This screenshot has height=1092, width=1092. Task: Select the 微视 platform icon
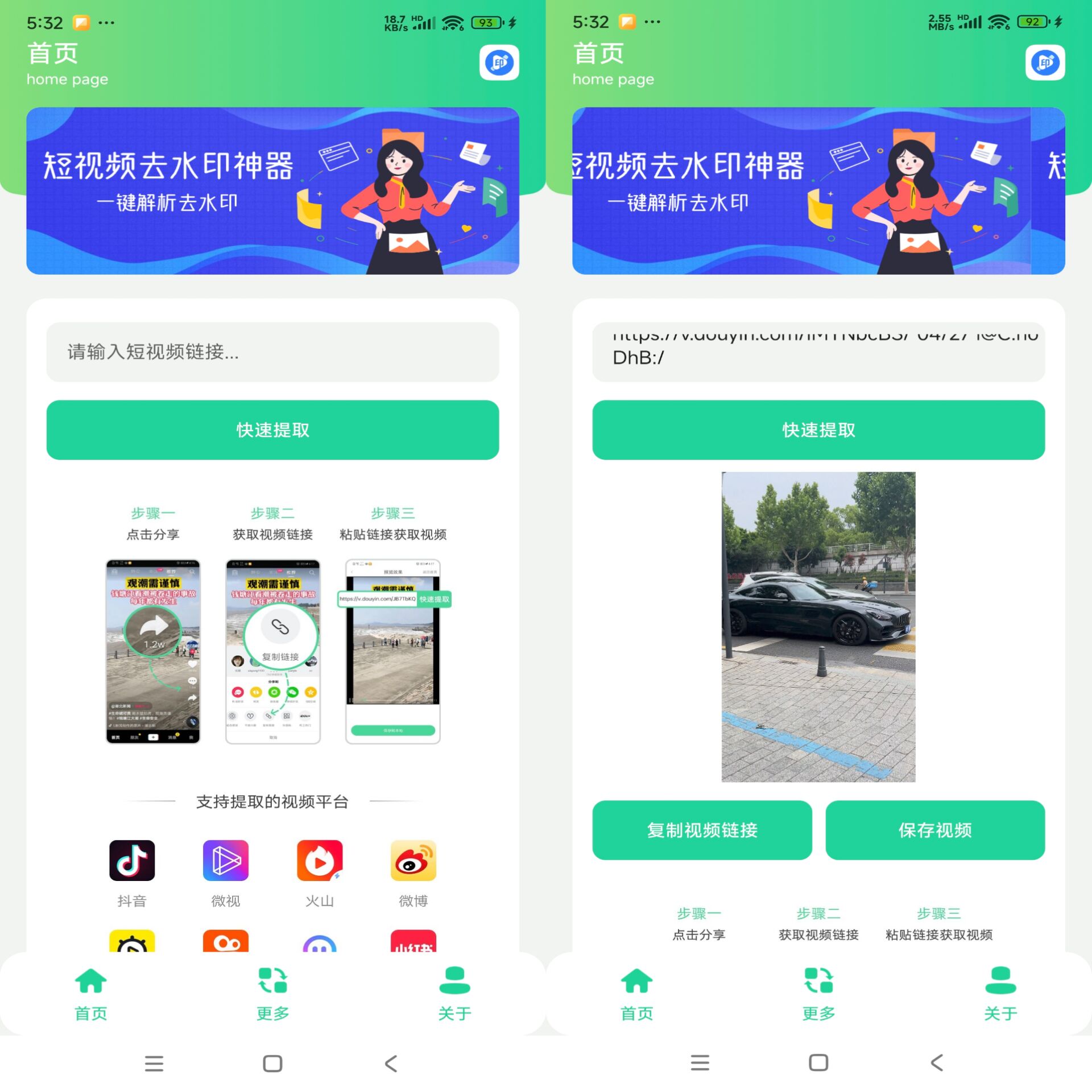tap(226, 860)
